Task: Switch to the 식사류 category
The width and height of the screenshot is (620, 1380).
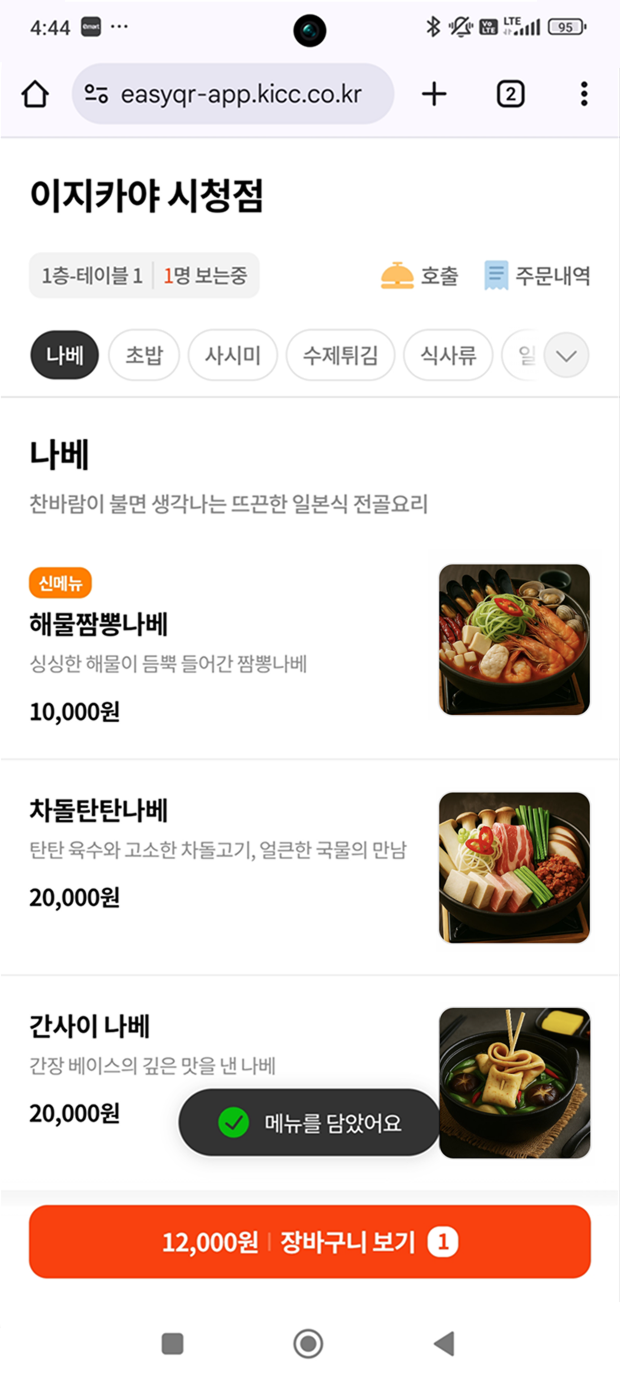Action: (x=448, y=355)
